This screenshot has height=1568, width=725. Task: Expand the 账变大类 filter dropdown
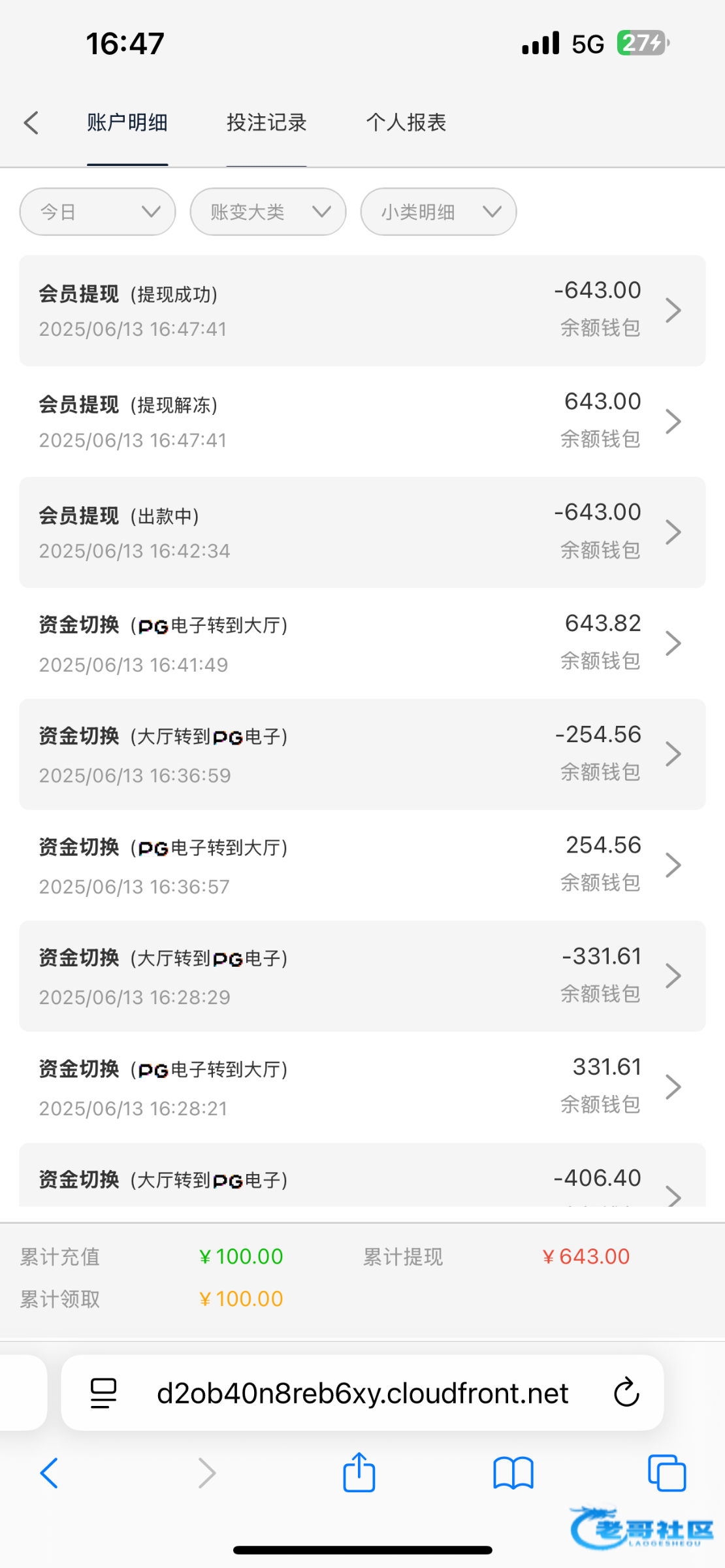coord(268,212)
